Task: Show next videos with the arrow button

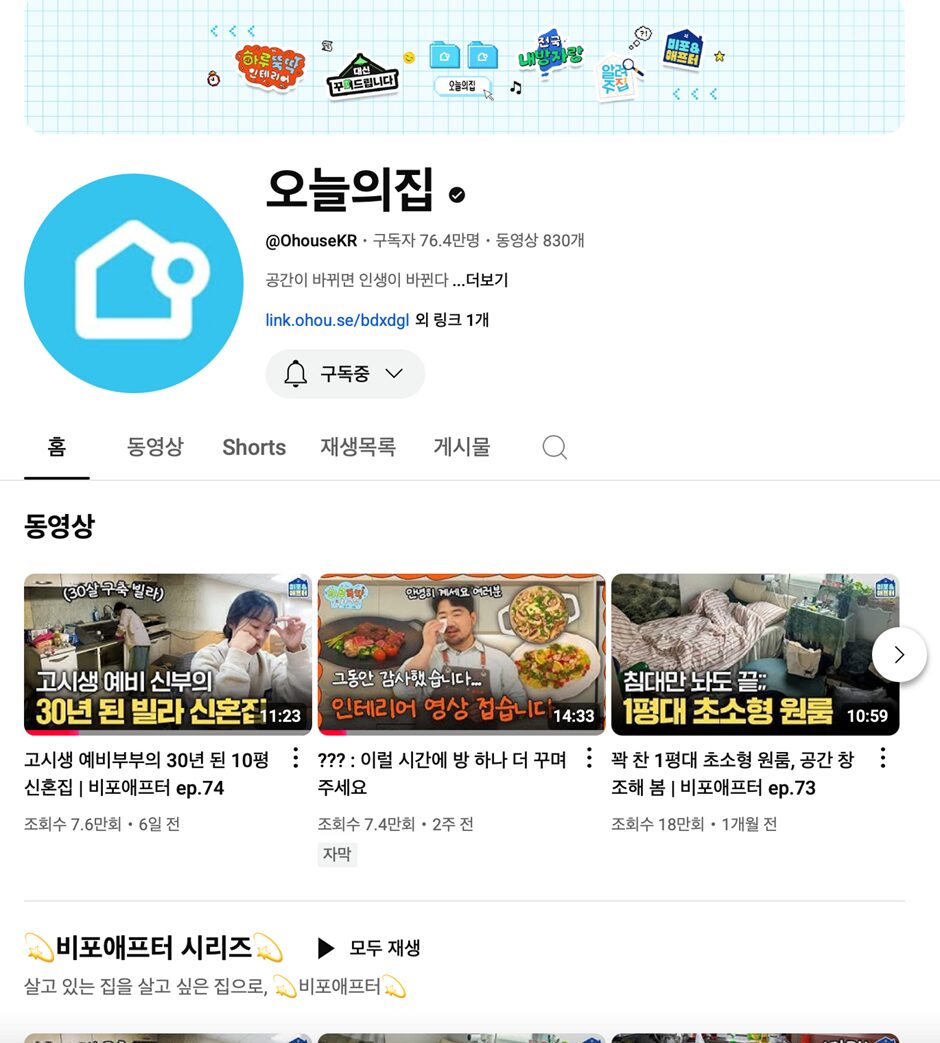Action: coord(899,654)
